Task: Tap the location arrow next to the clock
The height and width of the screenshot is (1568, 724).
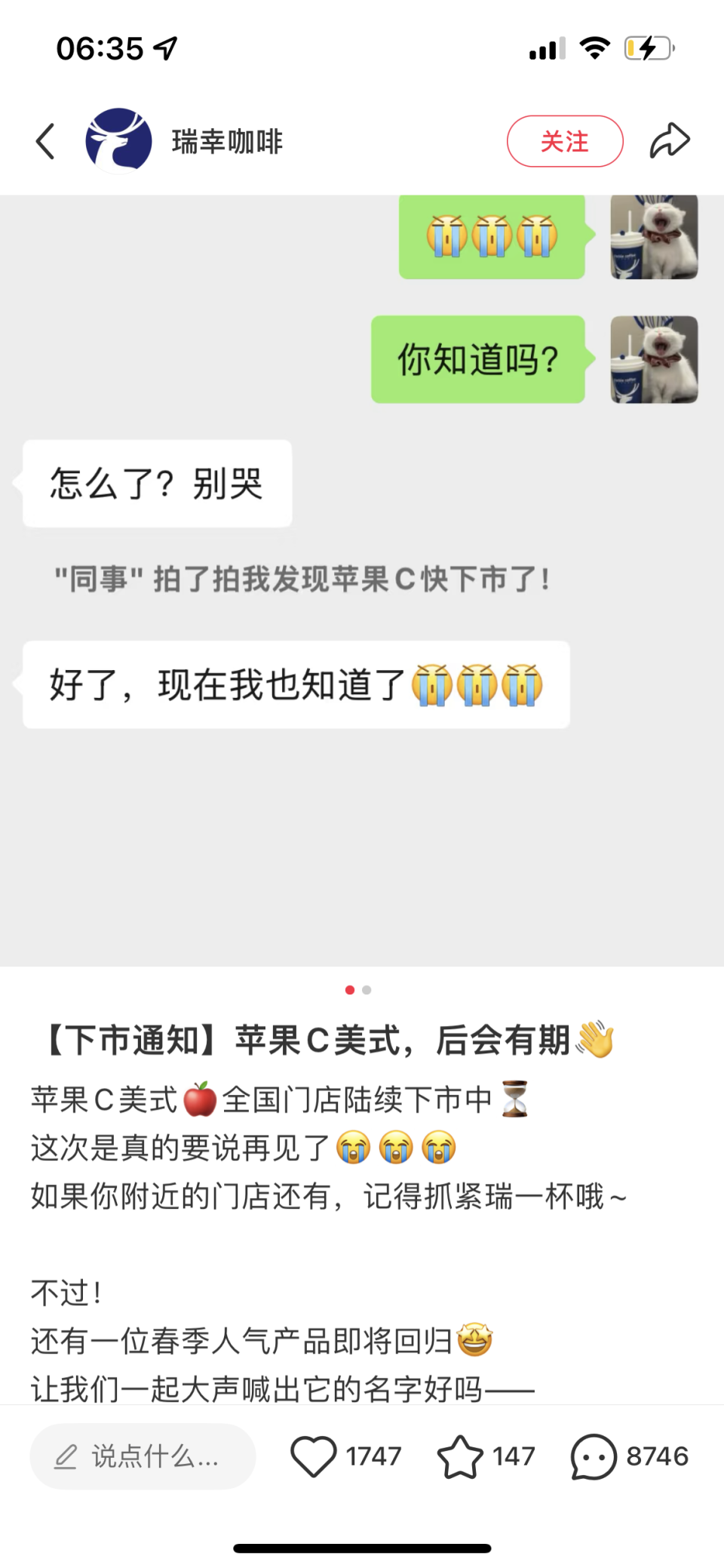Action: 165,48
